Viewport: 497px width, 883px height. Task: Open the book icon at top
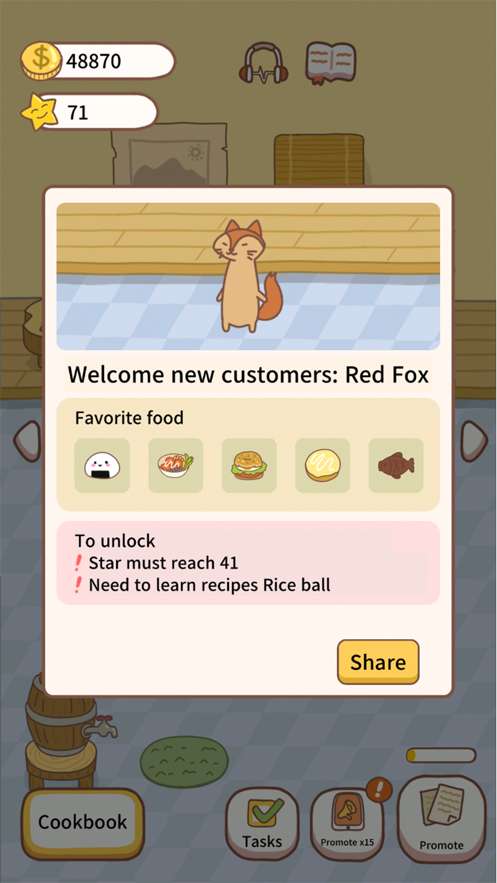pos(330,64)
